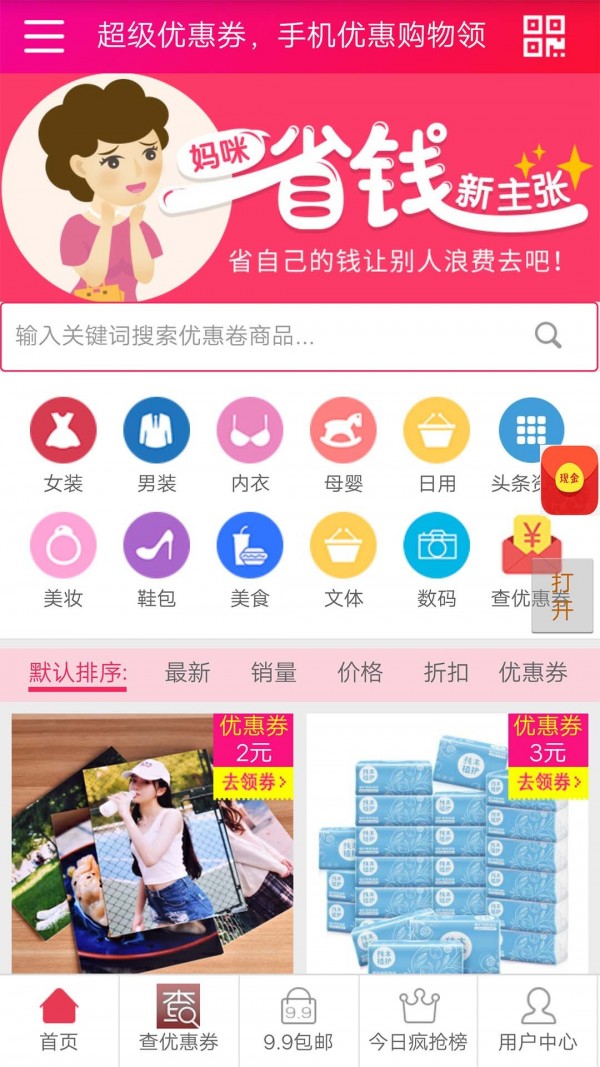Sort products by 销量

click(x=273, y=672)
